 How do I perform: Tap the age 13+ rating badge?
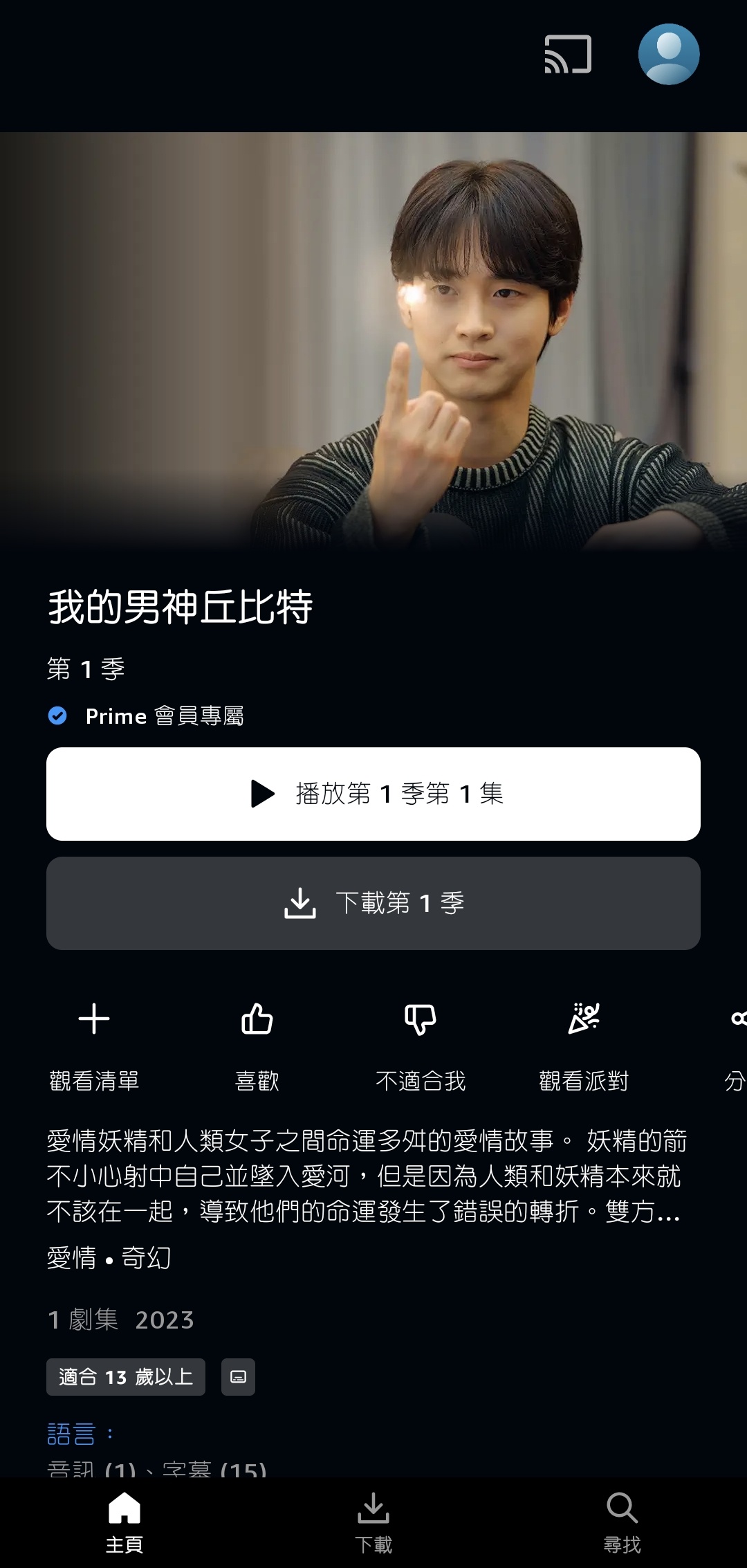click(x=126, y=1377)
